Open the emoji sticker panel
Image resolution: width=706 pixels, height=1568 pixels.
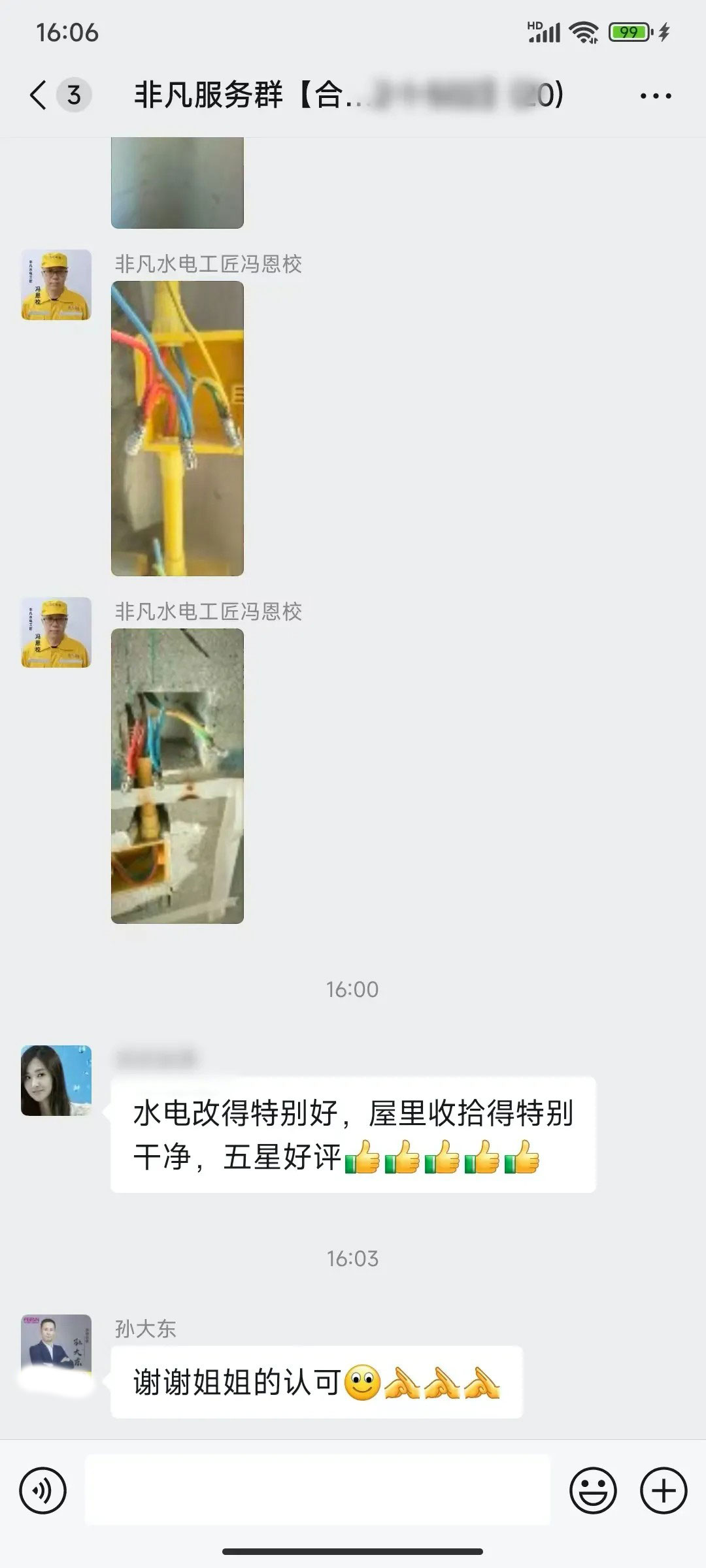(593, 1492)
